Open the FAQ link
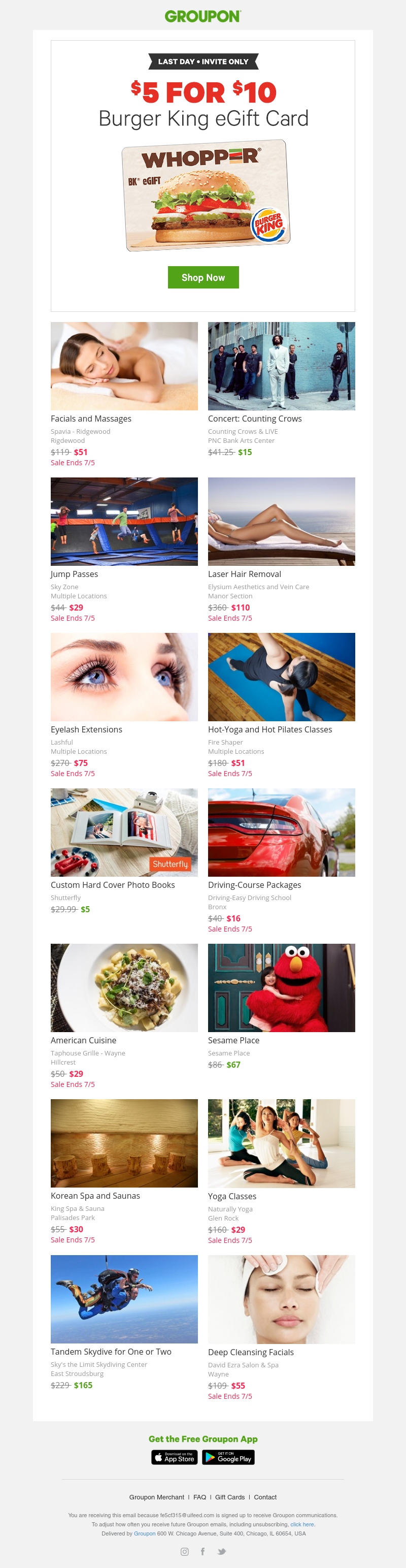Screen dimensions: 406x1568 (x=199, y=1497)
